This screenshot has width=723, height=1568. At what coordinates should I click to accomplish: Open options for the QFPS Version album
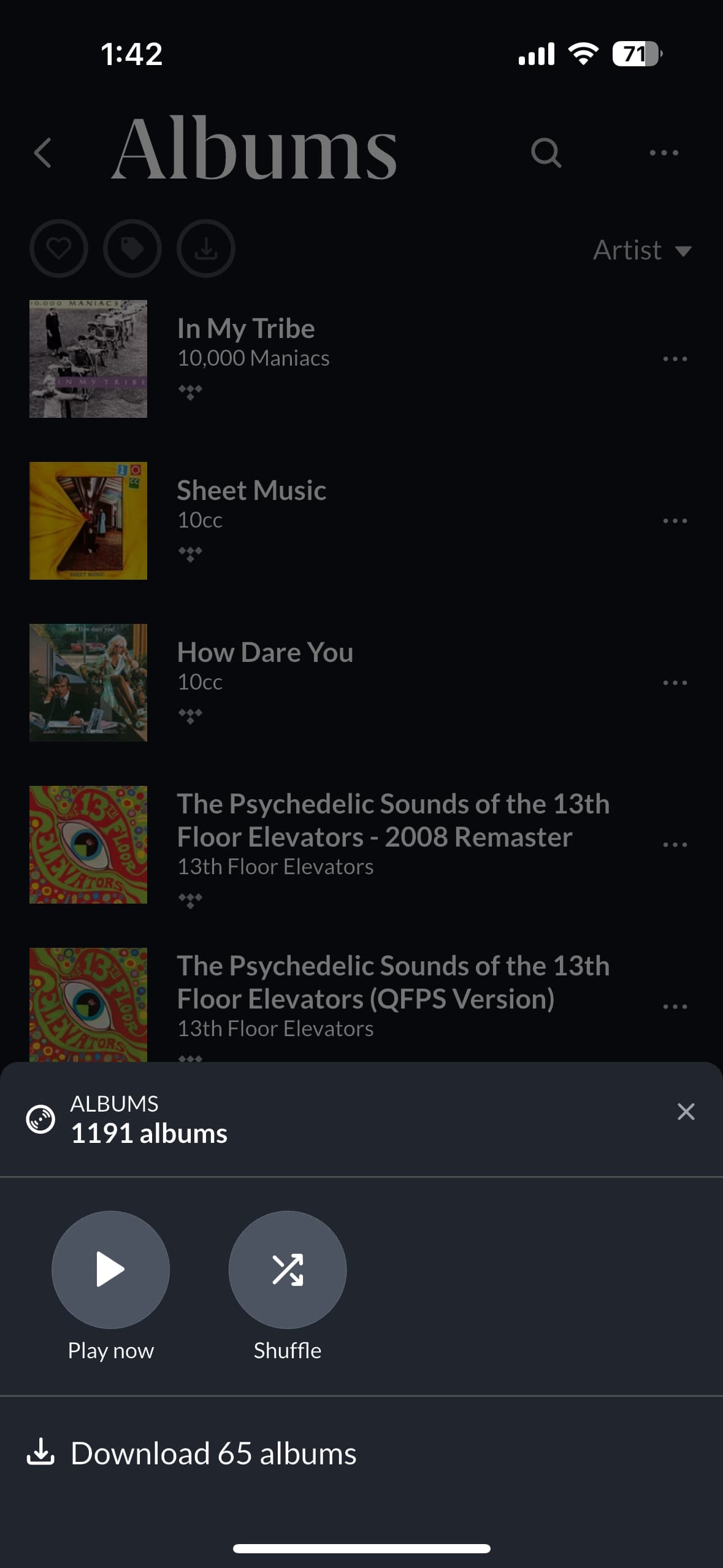675,1007
